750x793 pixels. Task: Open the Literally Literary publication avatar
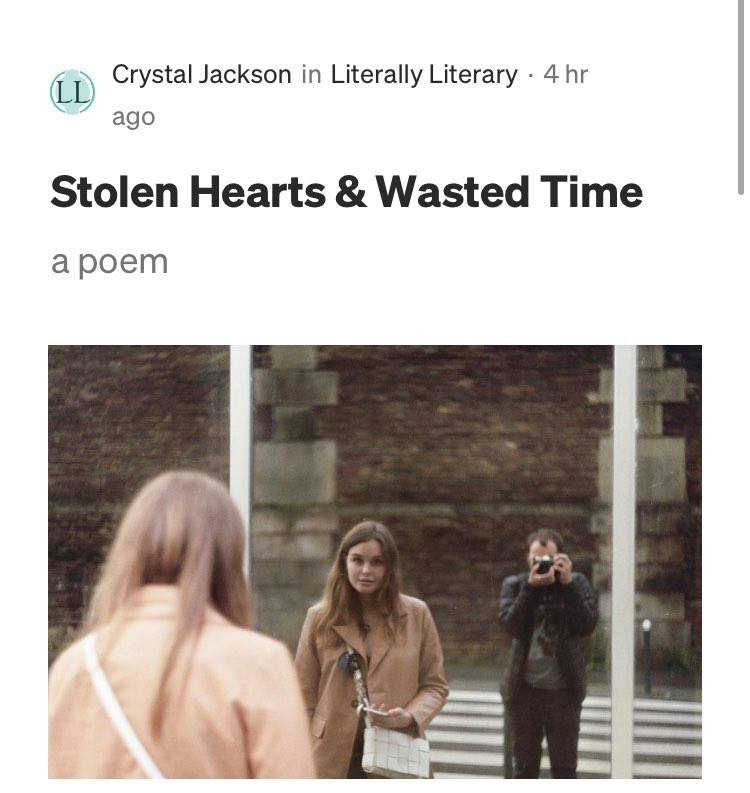click(x=72, y=92)
